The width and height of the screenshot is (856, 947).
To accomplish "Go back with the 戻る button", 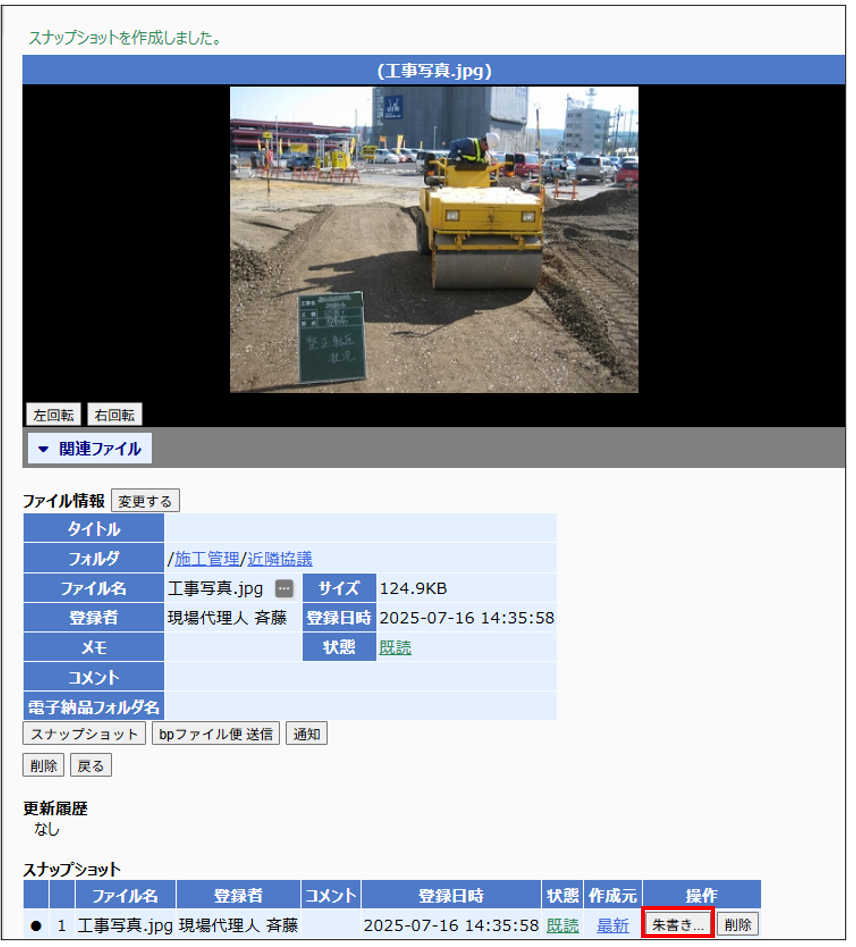I will 90,766.
